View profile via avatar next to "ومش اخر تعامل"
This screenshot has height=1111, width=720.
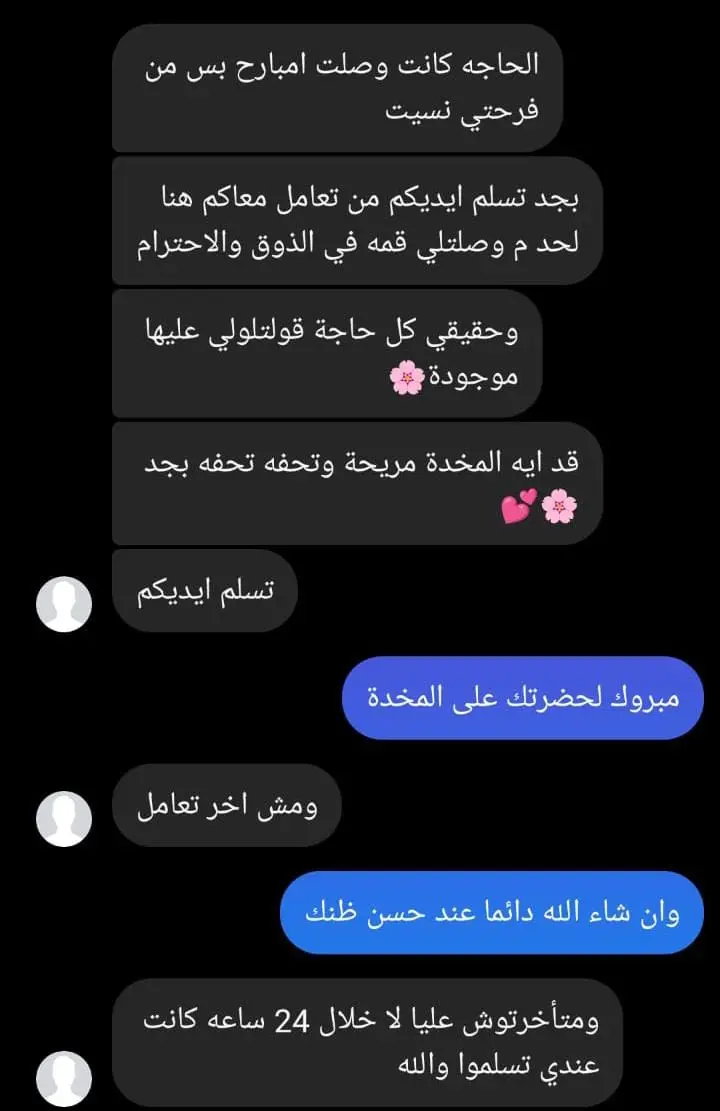[64, 819]
